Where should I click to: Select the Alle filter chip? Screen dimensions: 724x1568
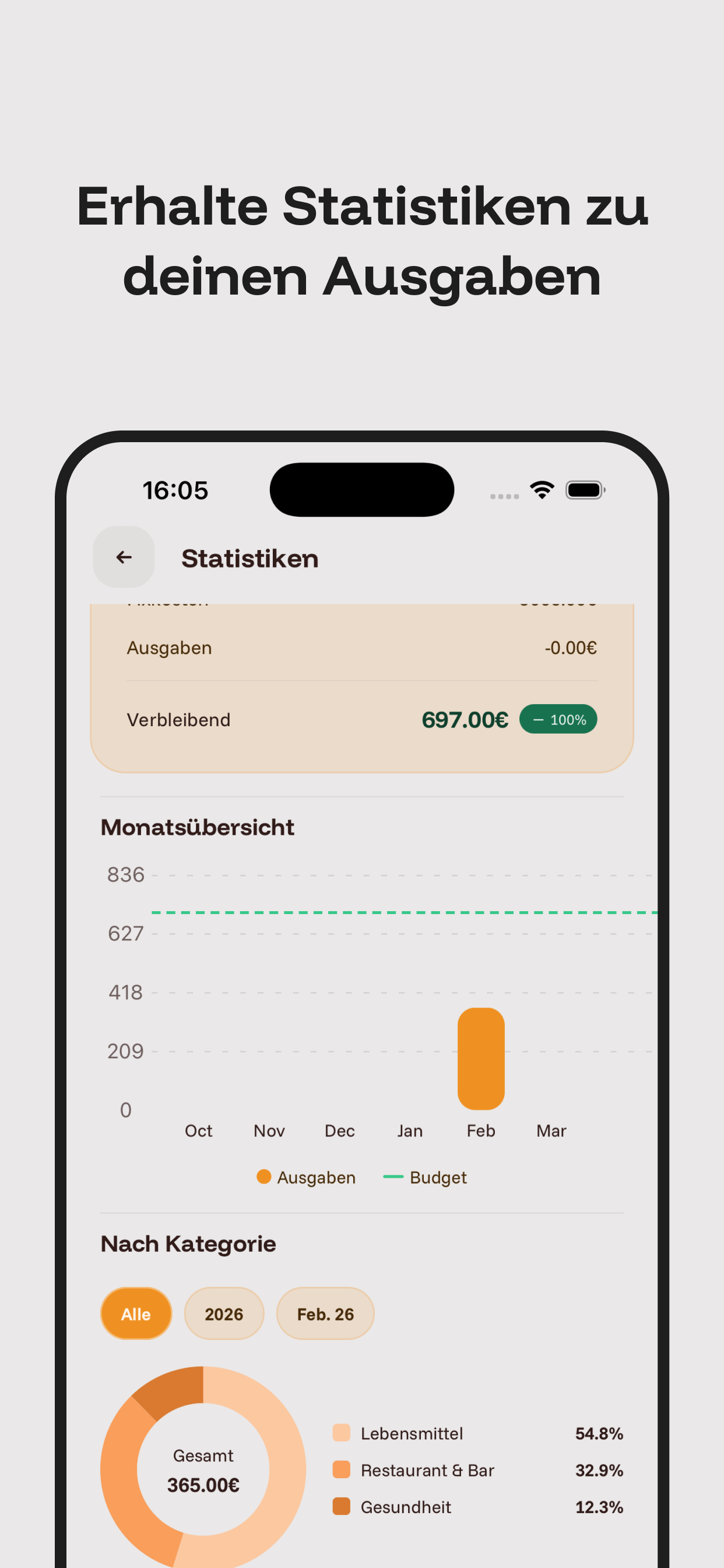(136, 1314)
